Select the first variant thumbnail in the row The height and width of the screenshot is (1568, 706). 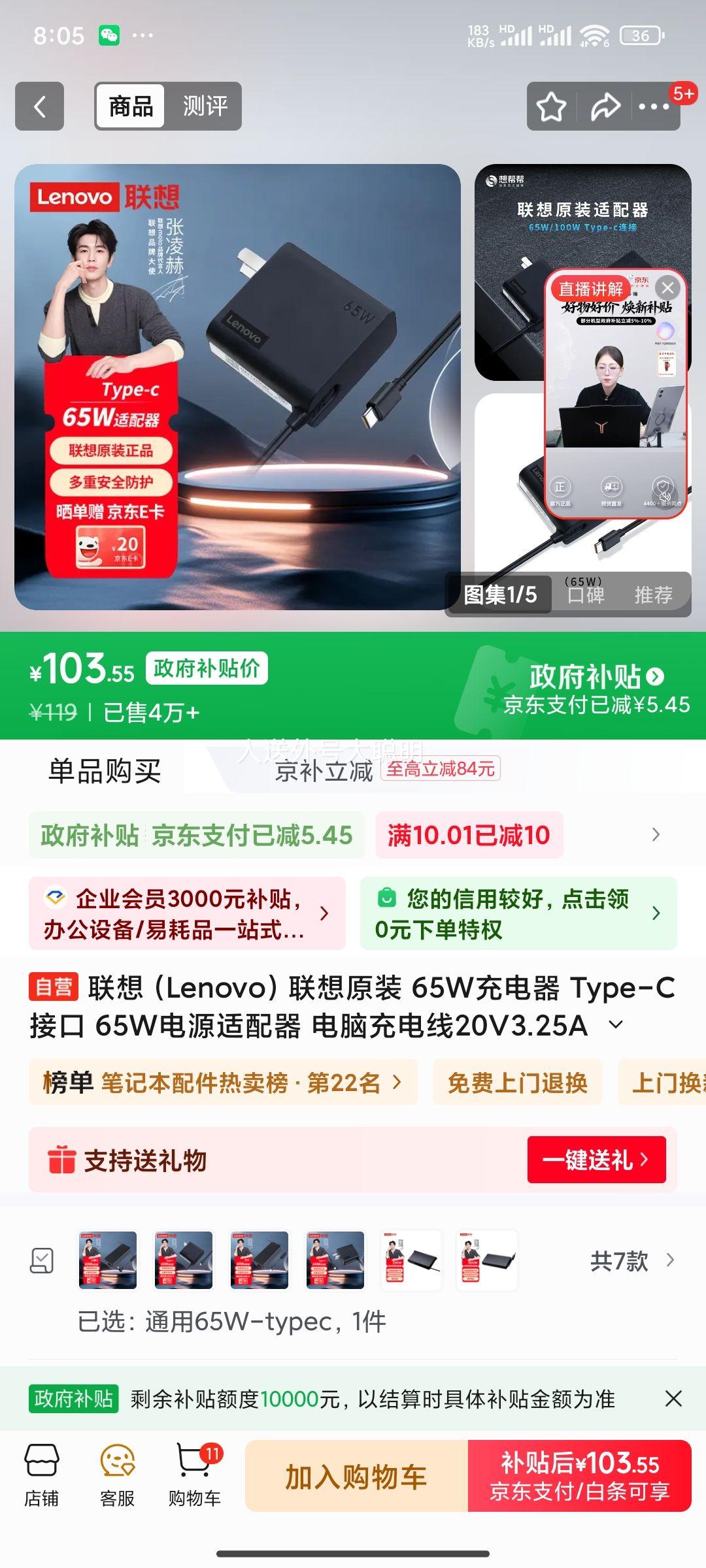(x=108, y=1260)
